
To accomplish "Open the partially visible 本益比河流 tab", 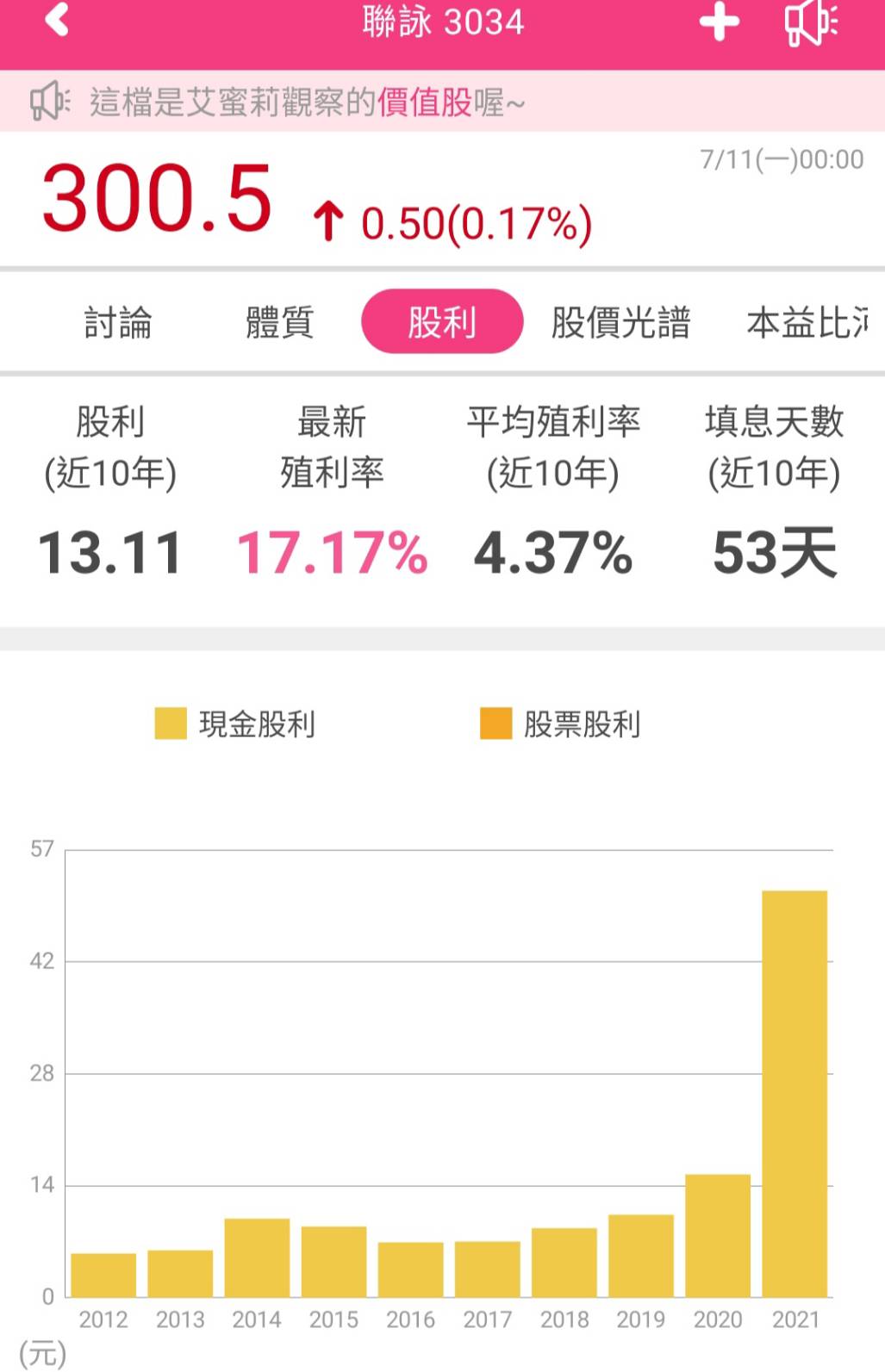I will [x=810, y=321].
